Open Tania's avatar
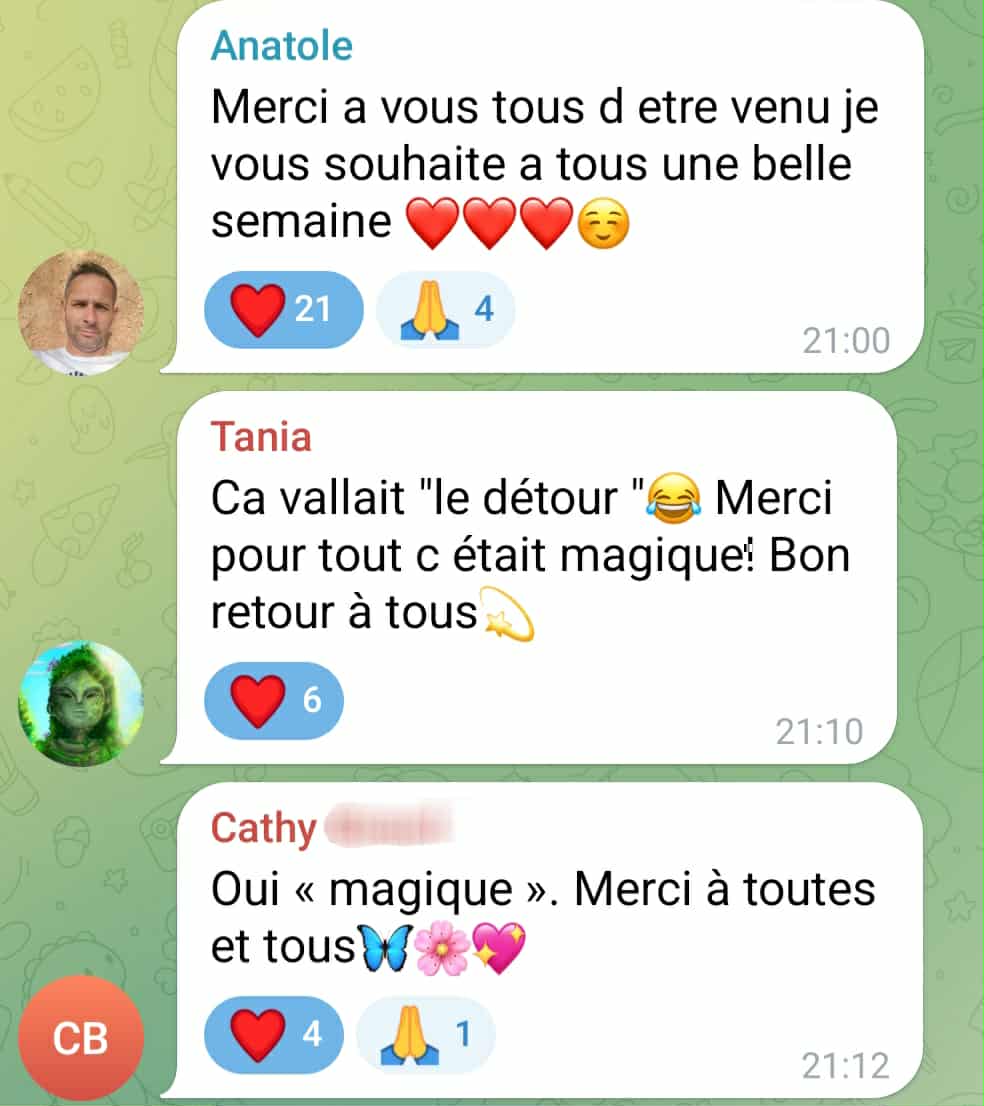The width and height of the screenshot is (984, 1106). click(x=81, y=703)
